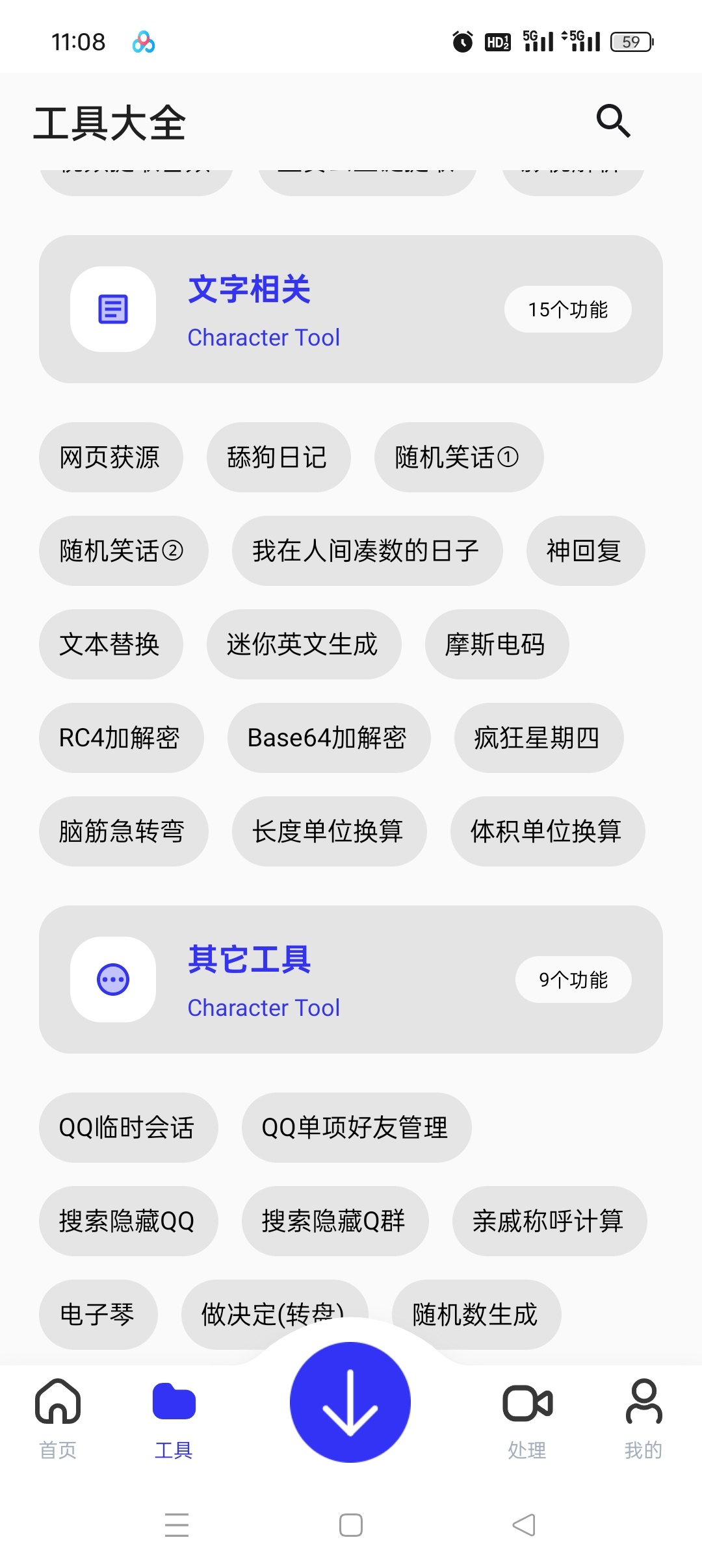Open the 网页获源 tool
702x1568 pixels.
click(x=110, y=457)
